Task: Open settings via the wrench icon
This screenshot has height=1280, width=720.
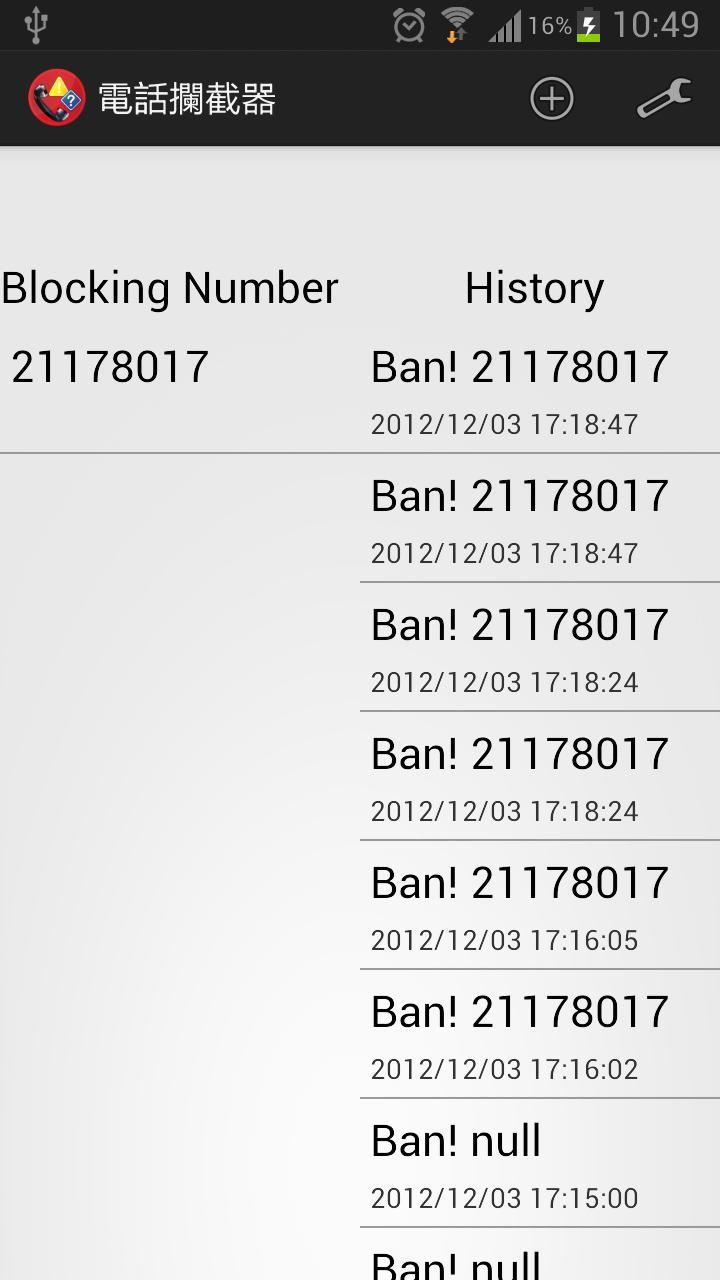Action: (663, 99)
